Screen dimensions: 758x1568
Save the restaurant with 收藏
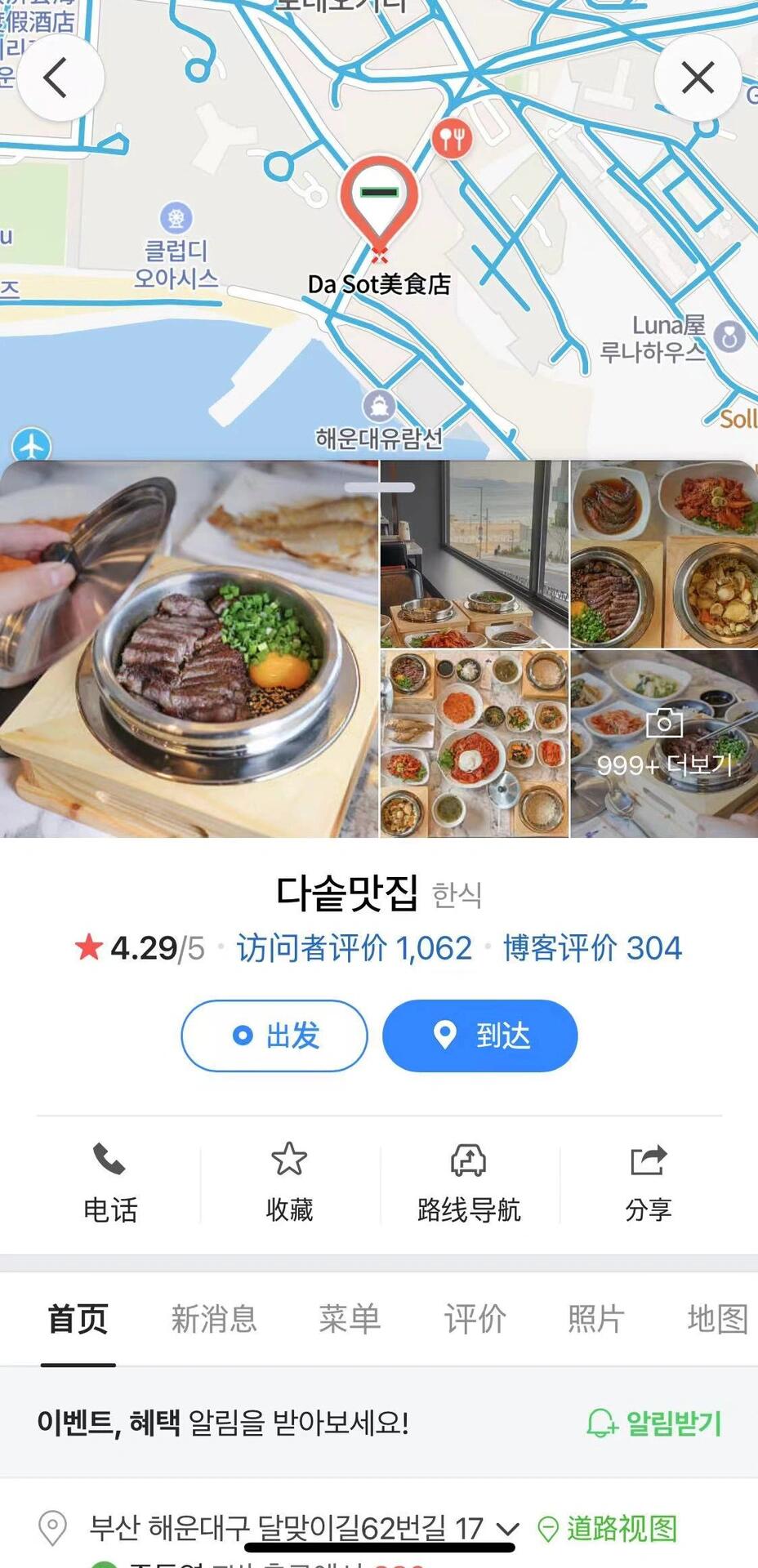click(x=289, y=1183)
